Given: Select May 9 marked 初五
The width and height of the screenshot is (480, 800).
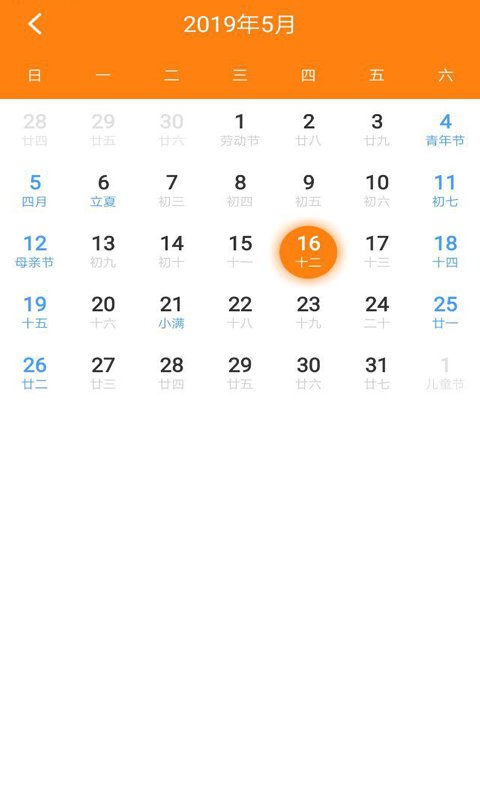Looking at the screenshot, I should [x=309, y=190].
